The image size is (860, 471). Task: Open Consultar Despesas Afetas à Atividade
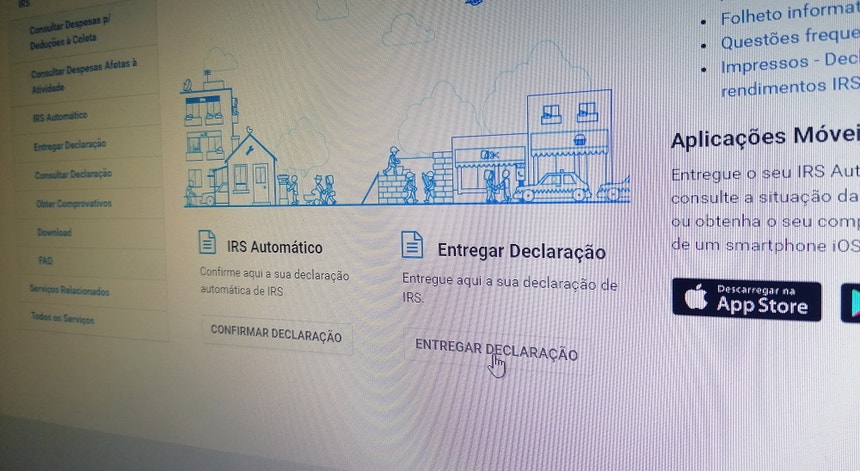click(83, 75)
